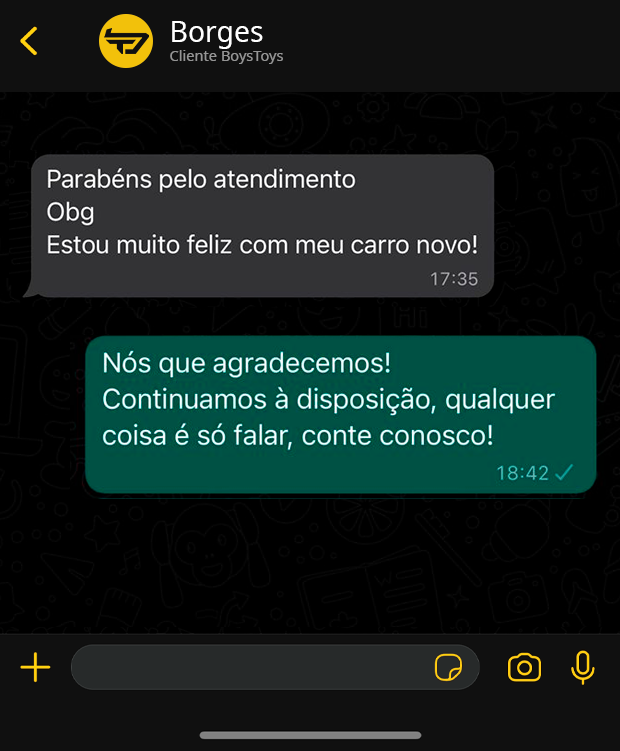620x751 pixels.
Task: Open the attachment plus menu
Action: [x=35, y=667]
